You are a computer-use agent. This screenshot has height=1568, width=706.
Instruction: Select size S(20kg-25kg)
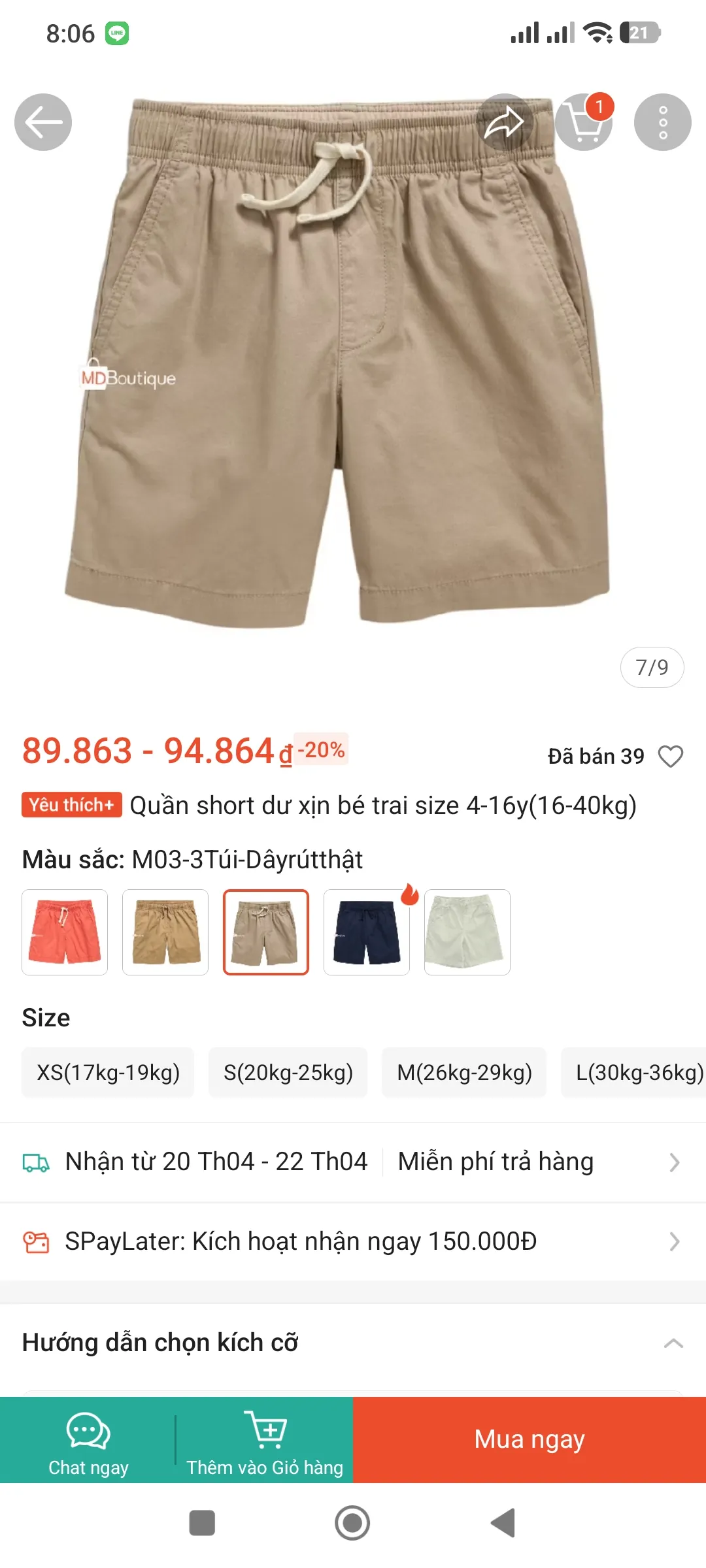pos(288,1072)
